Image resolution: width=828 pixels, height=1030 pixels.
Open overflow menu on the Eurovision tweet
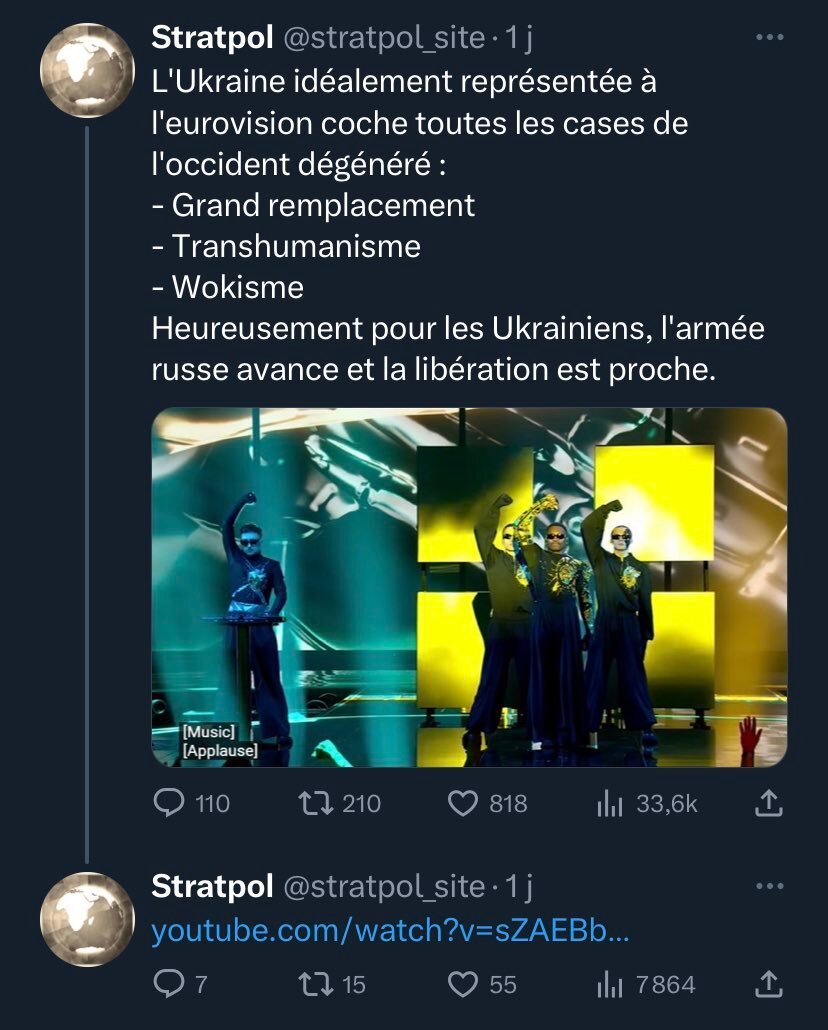[768, 39]
